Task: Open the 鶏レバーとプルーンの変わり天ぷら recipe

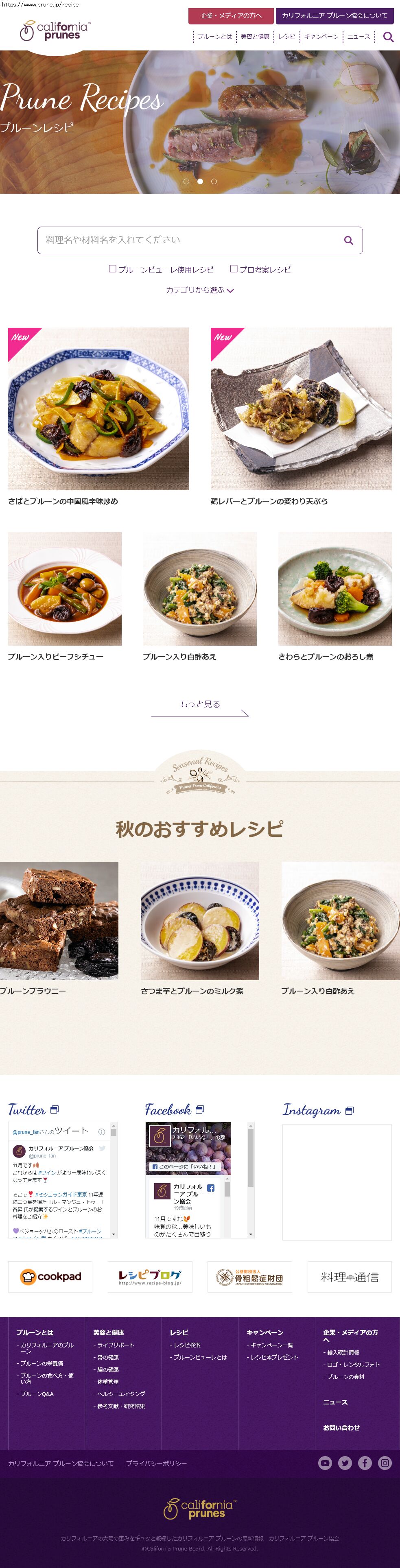Action: click(x=301, y=409)
